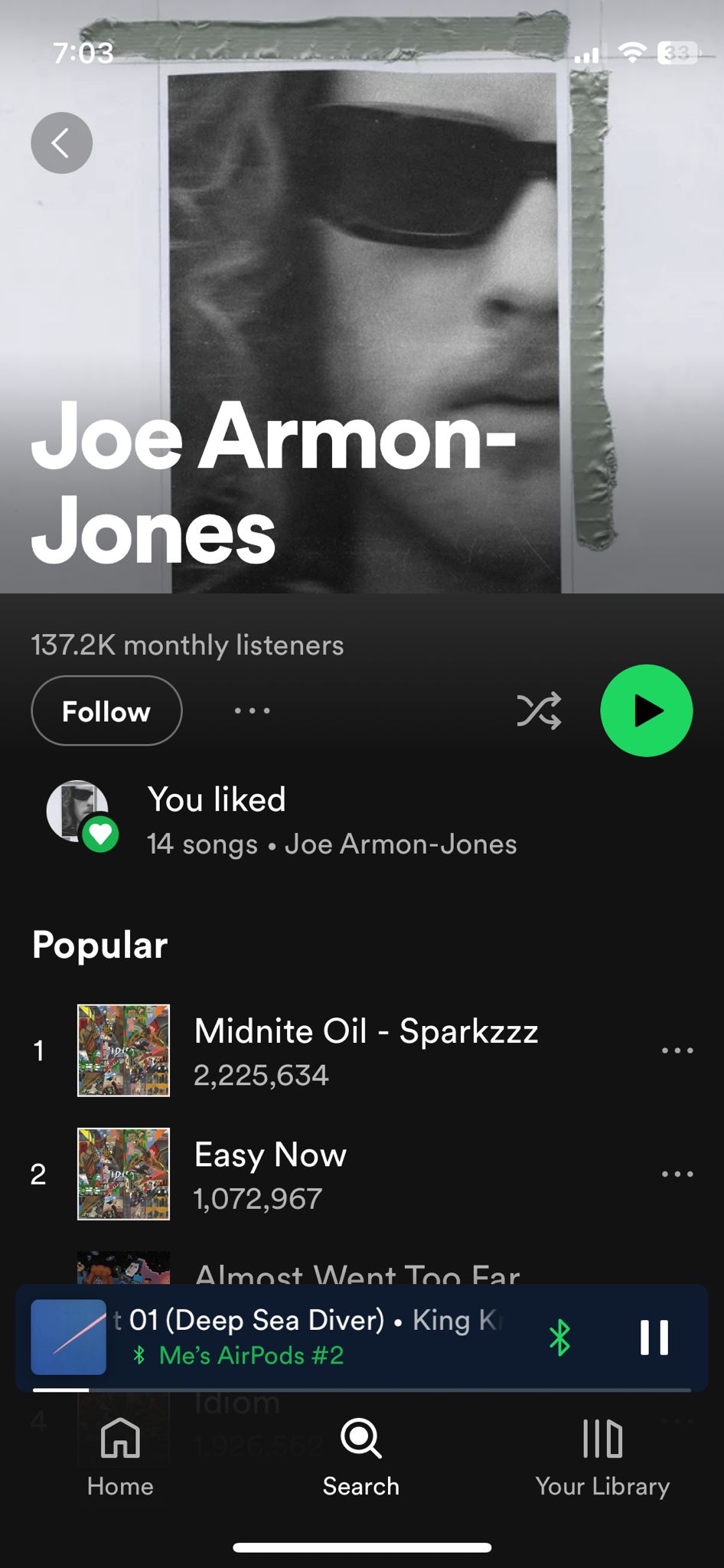This screenshot has width=724, height=1568.
Task: Open Your Library tab
Action: [602, 1456]
